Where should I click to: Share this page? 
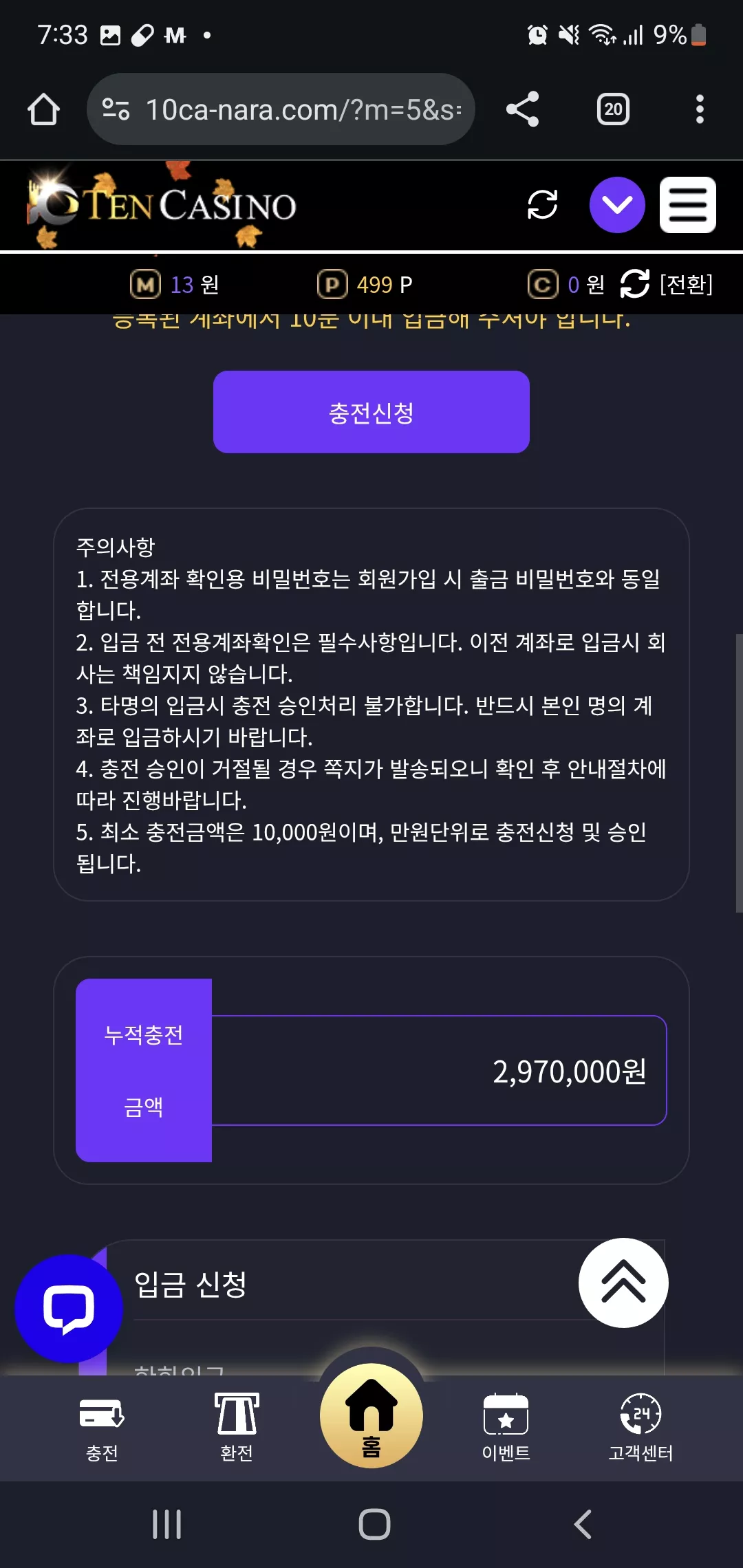click(x=522, y=109)
